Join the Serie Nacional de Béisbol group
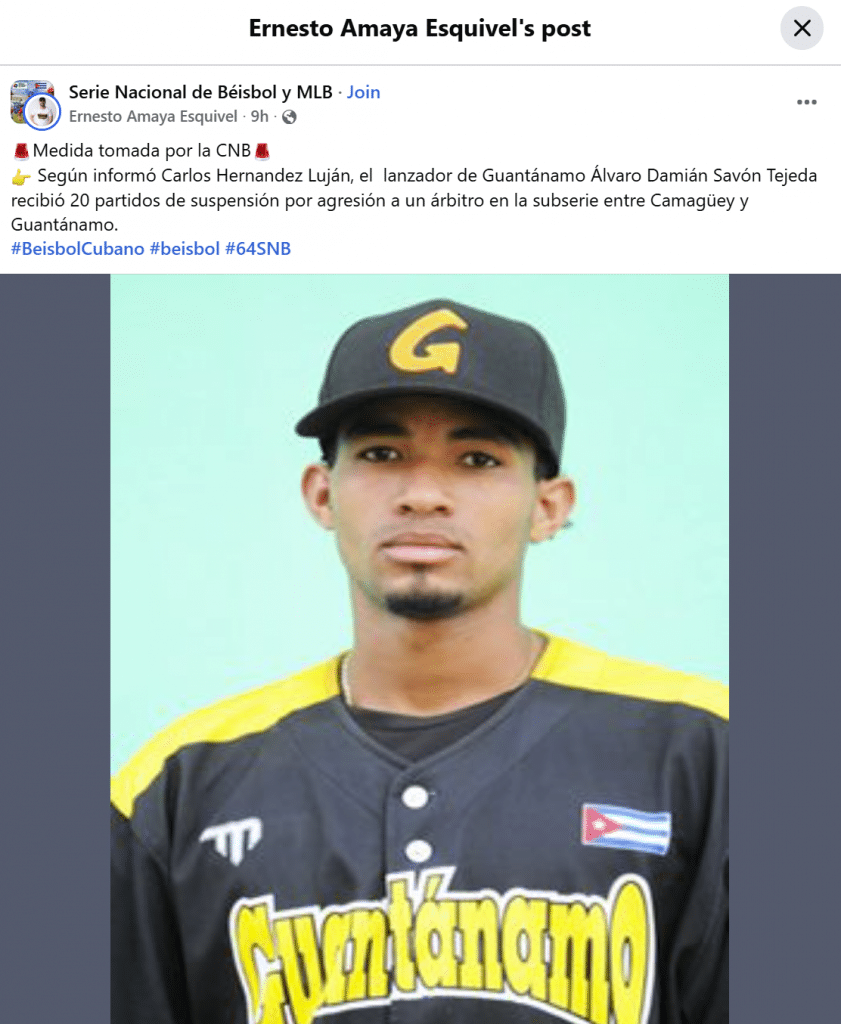 (363, 92)
